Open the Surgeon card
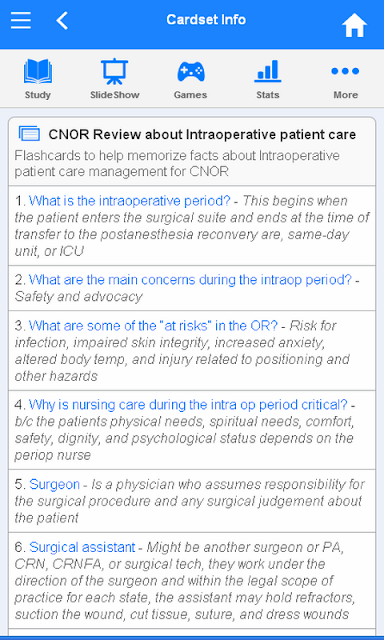Screen dimensions: 384x640 [55, 484]
